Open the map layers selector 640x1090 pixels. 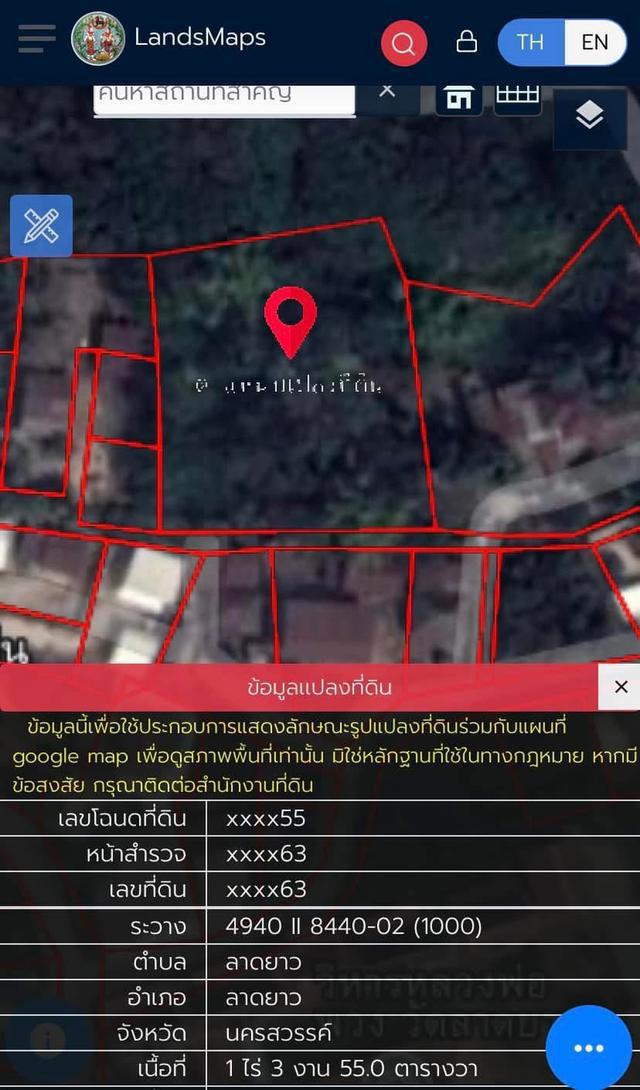point(589,116)
